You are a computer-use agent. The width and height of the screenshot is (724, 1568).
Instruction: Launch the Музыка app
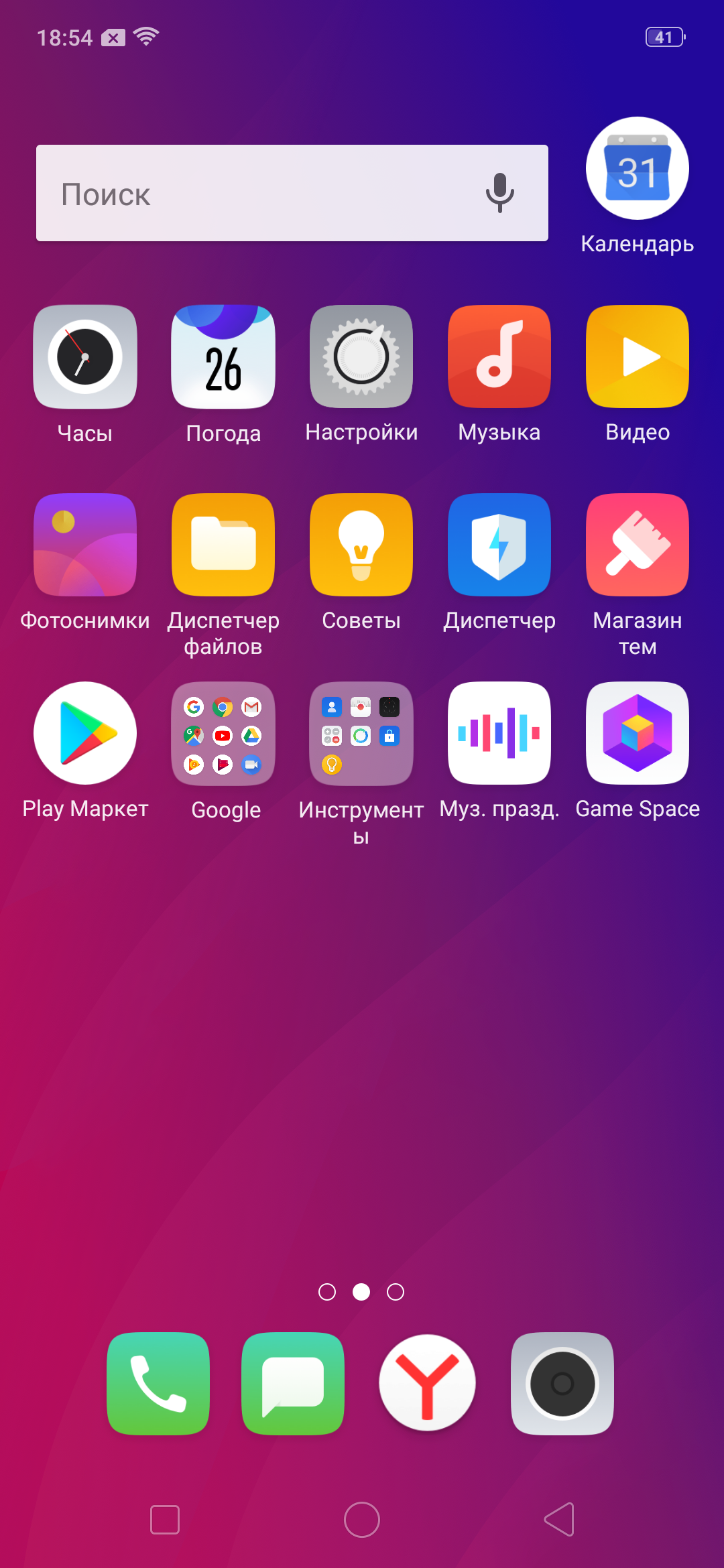[499, 356]
